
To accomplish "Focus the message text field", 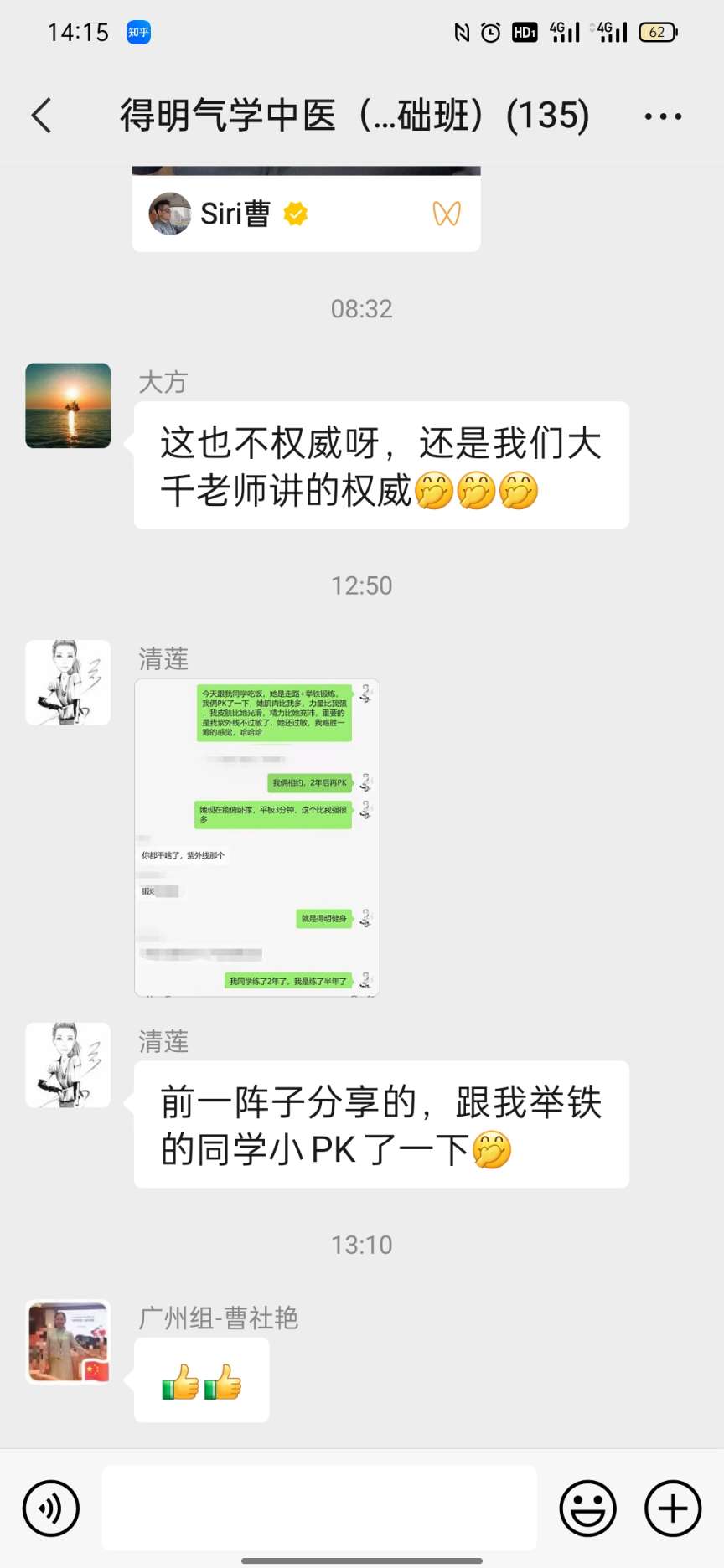I will point(319,1509).
